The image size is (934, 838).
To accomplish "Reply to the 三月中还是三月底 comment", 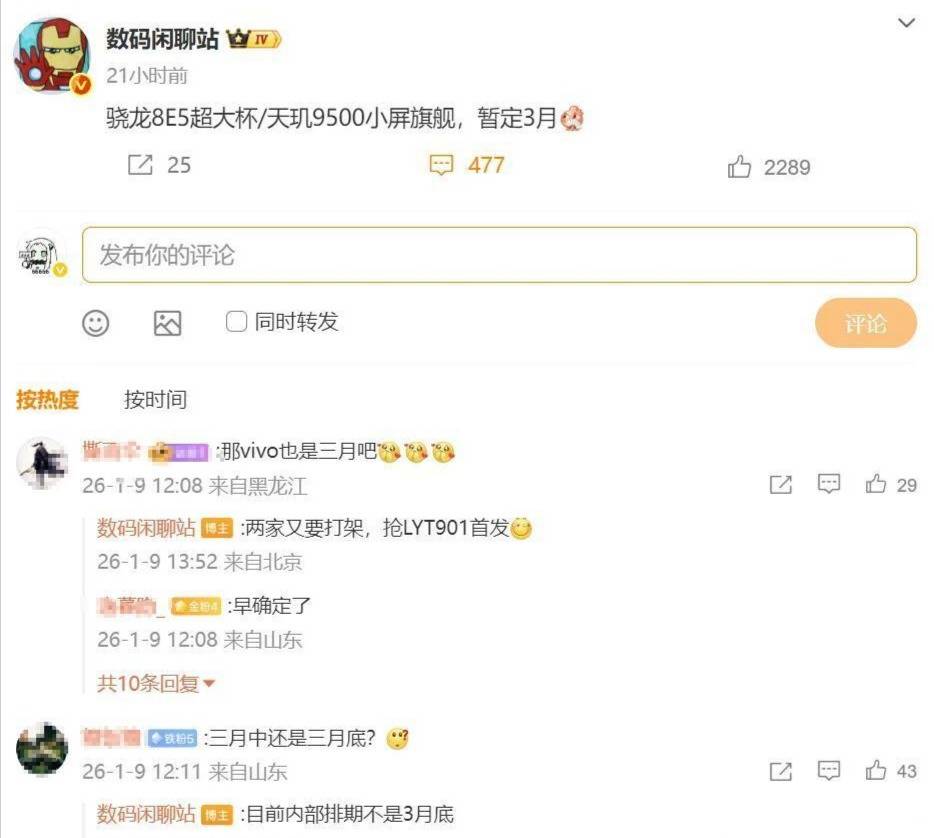I will coord(829,771).
